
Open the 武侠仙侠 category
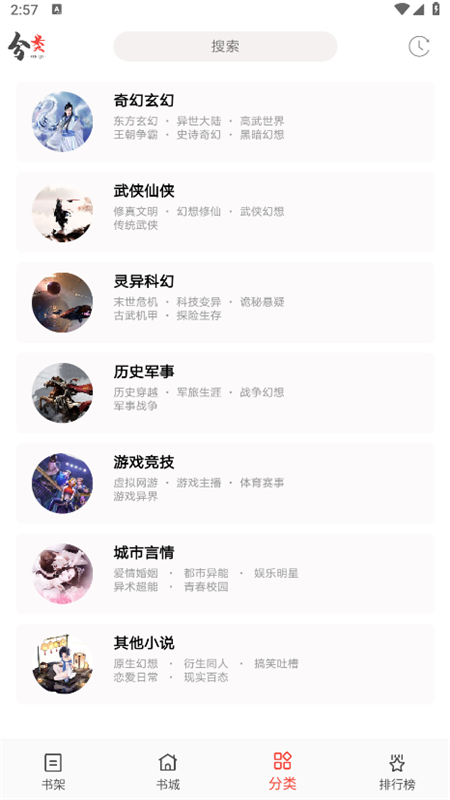(x=225, y=212)
